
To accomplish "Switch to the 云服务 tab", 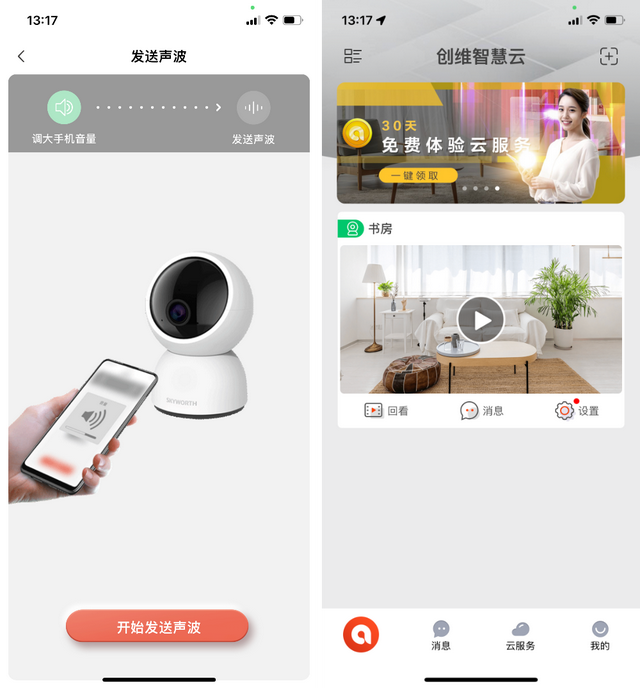I will pyautogui.click(x=520, y=635).
